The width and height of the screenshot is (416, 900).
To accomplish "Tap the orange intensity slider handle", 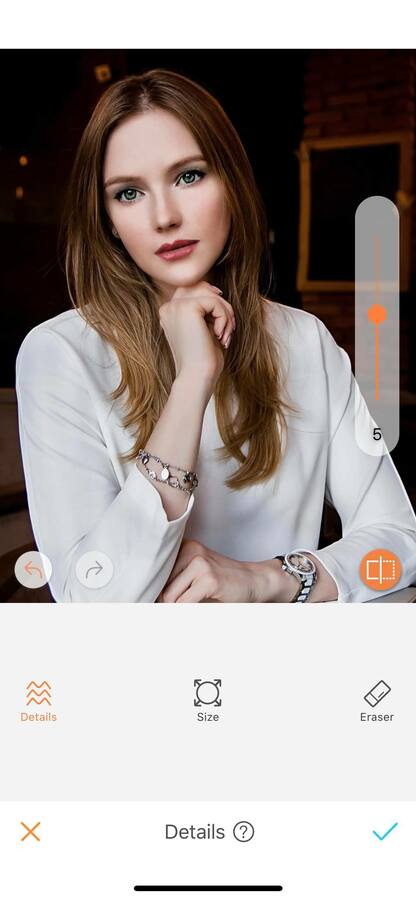I will [377, 314].
